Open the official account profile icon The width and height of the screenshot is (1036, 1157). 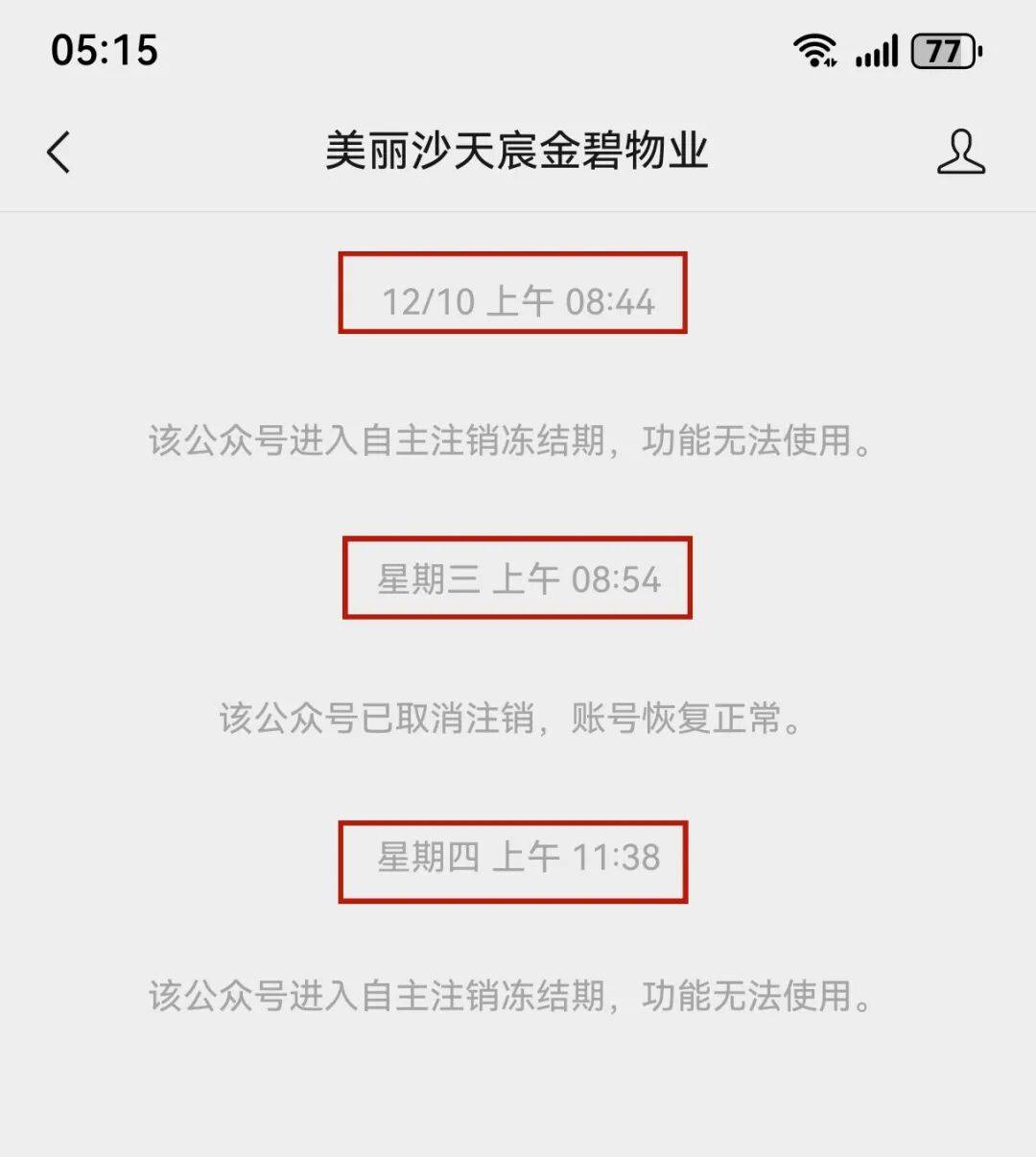coord(960,153)
